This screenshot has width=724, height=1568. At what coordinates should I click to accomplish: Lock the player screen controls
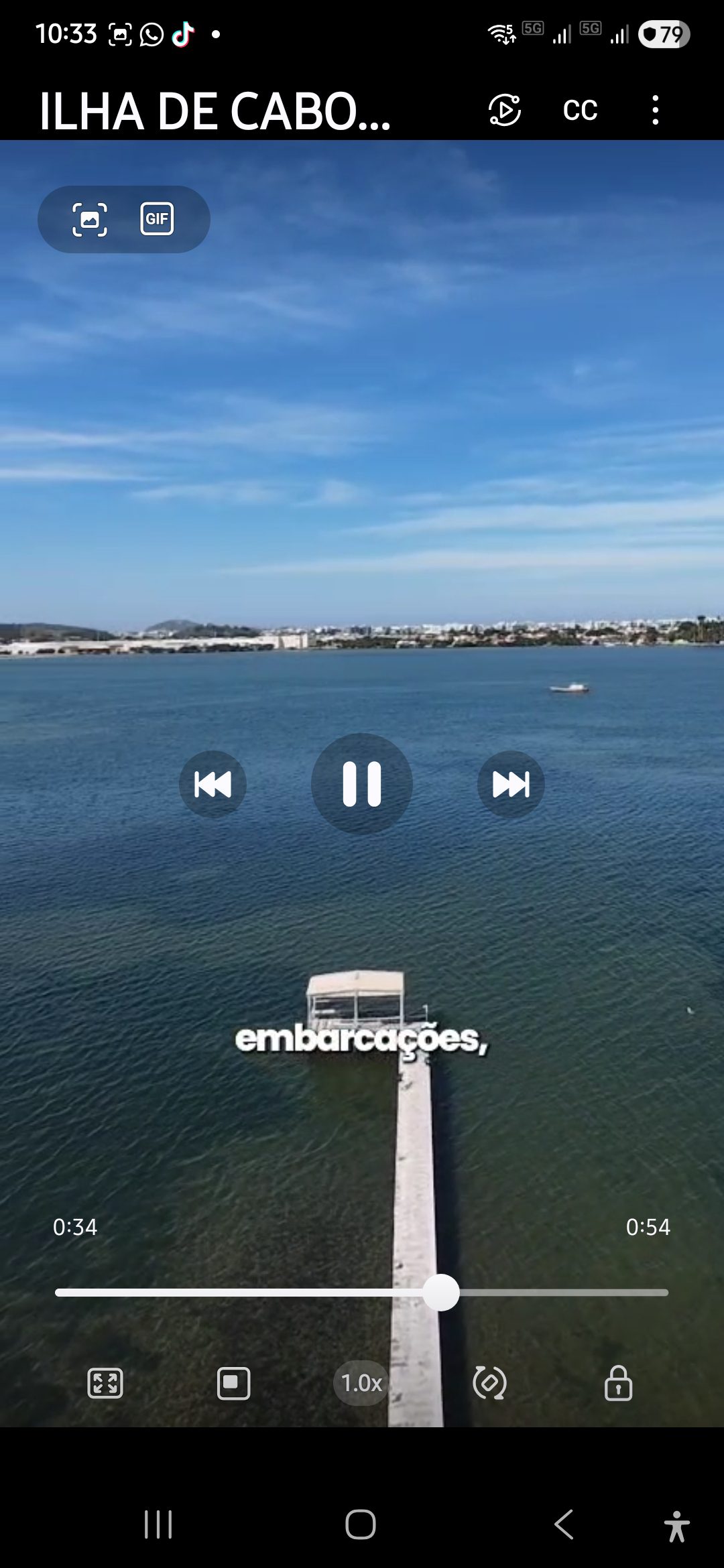618,1383
